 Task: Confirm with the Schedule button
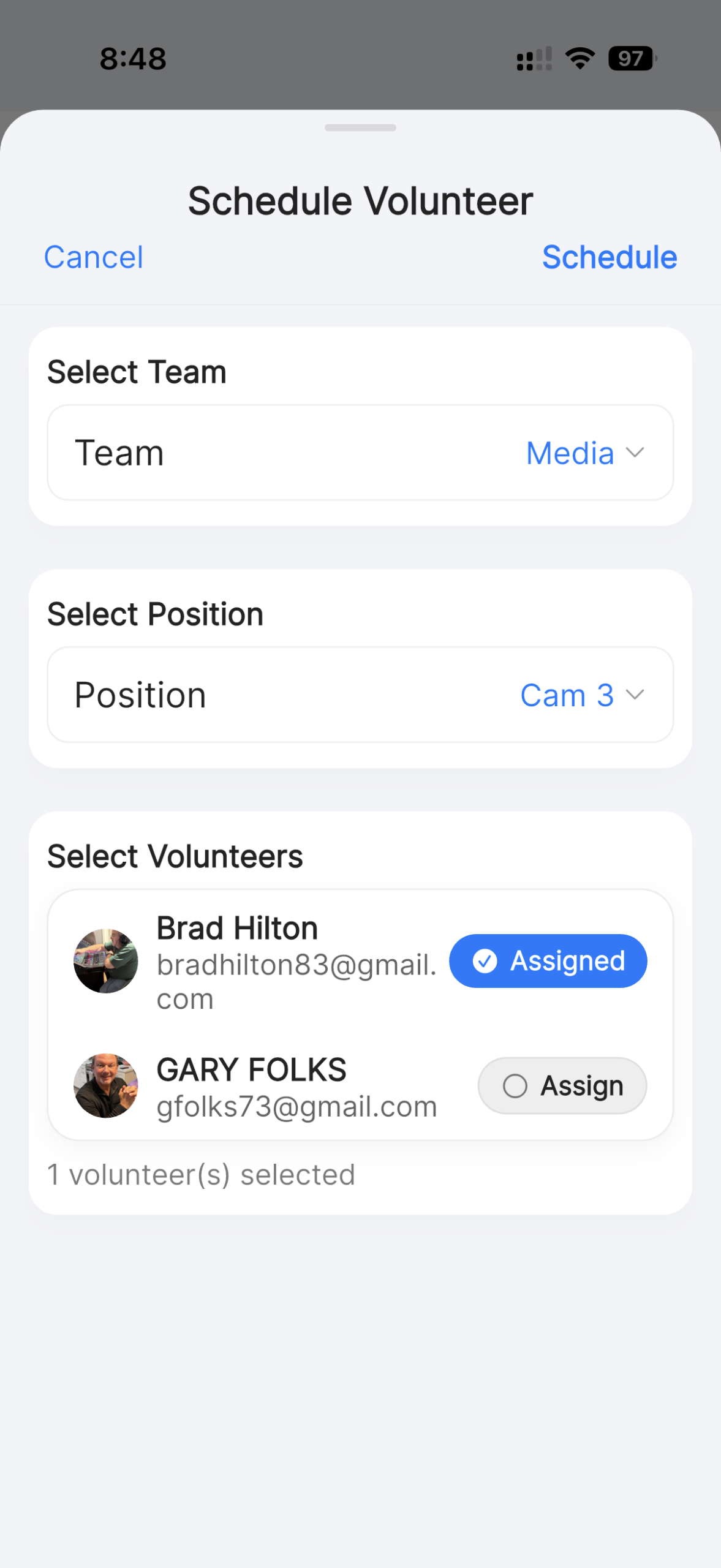(610, 257)
